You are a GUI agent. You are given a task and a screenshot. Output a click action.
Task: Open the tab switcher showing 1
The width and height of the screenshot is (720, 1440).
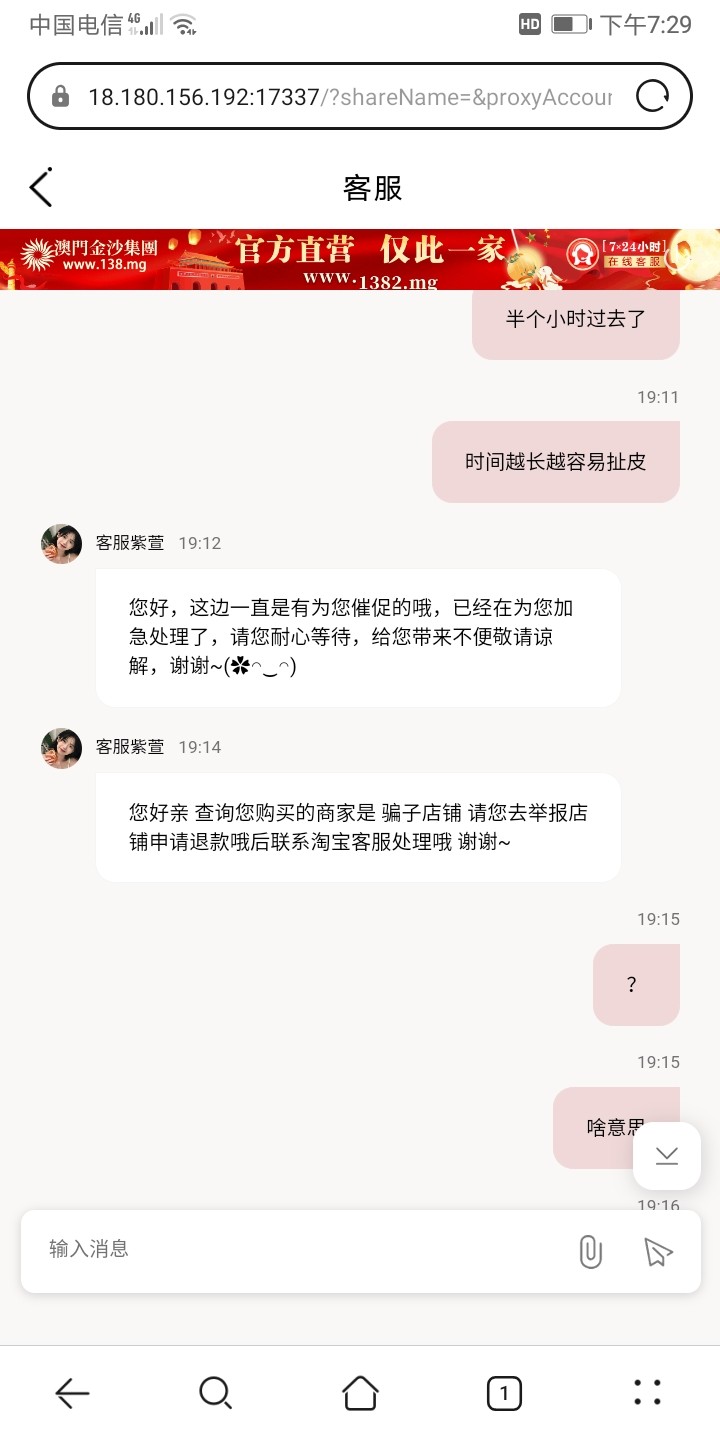(x=504, y=1392)
